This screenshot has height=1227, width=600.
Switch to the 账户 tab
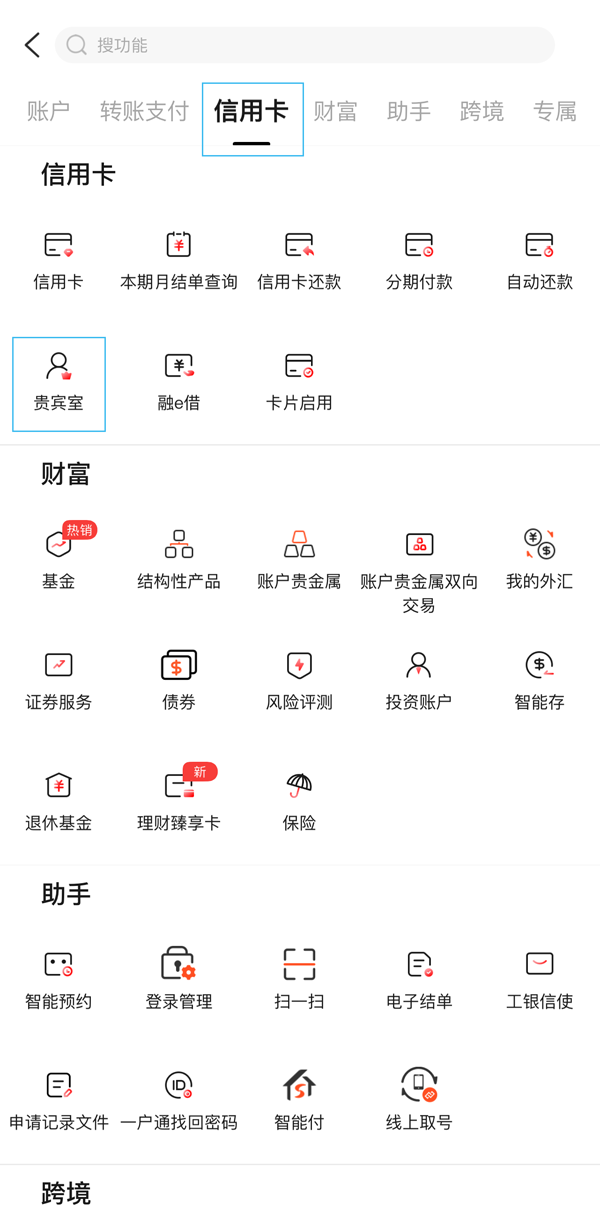tap(48, 111)
